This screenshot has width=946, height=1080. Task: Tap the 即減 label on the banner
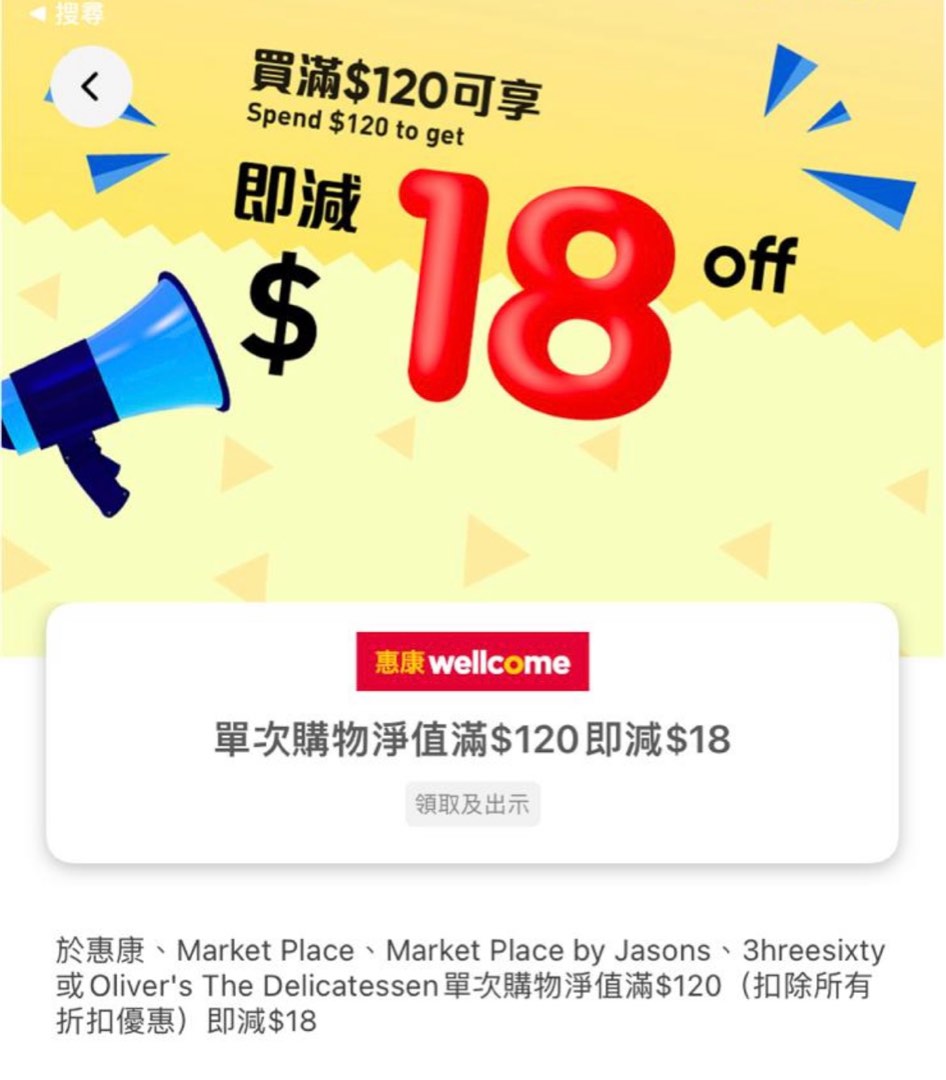[x=296, y=200]
